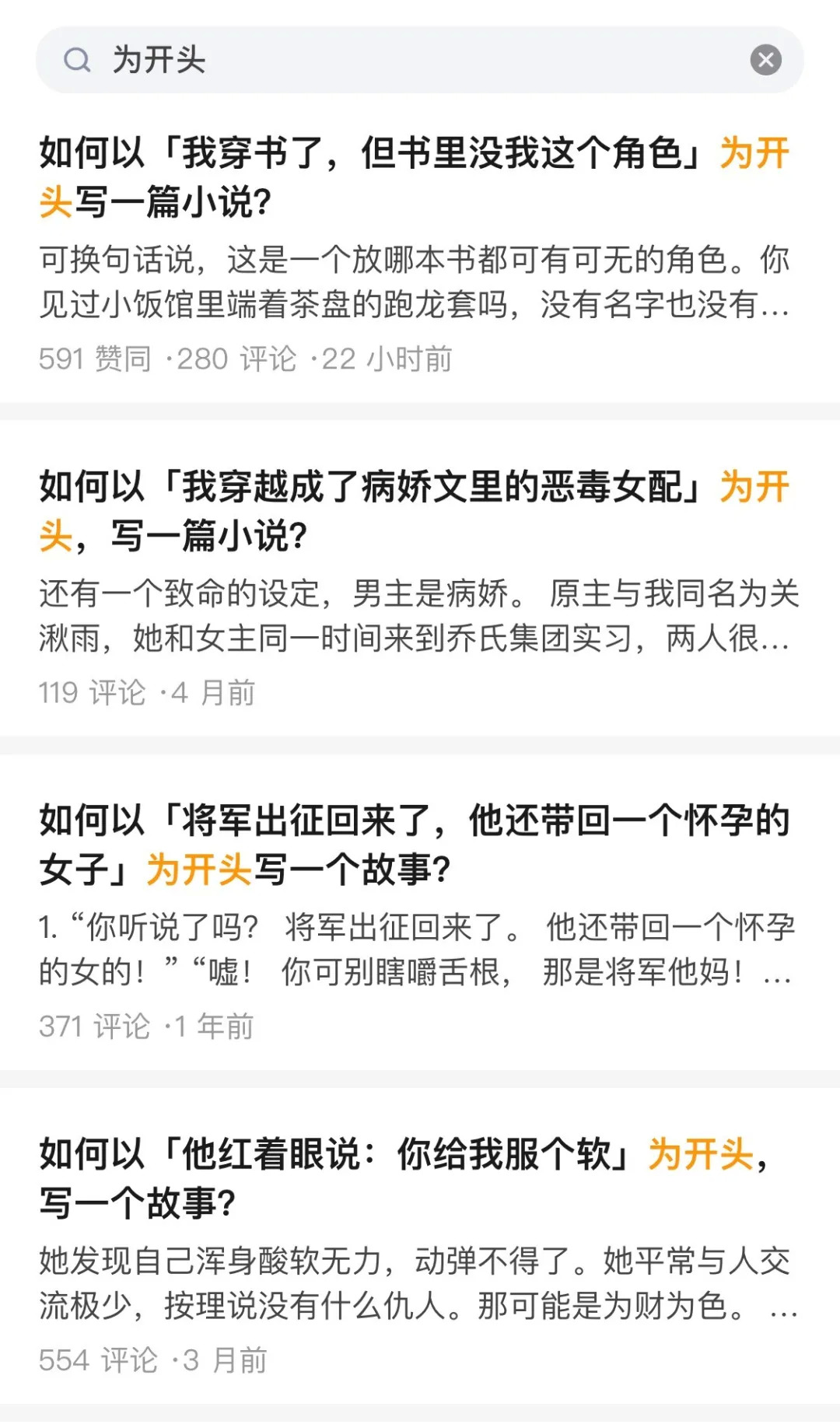The height and width of the screenshot is (1424, 840).
Task: Open the 他红着眼说：你给我服个软 result
Action: pyautogui.click(x=404, y=1178)
